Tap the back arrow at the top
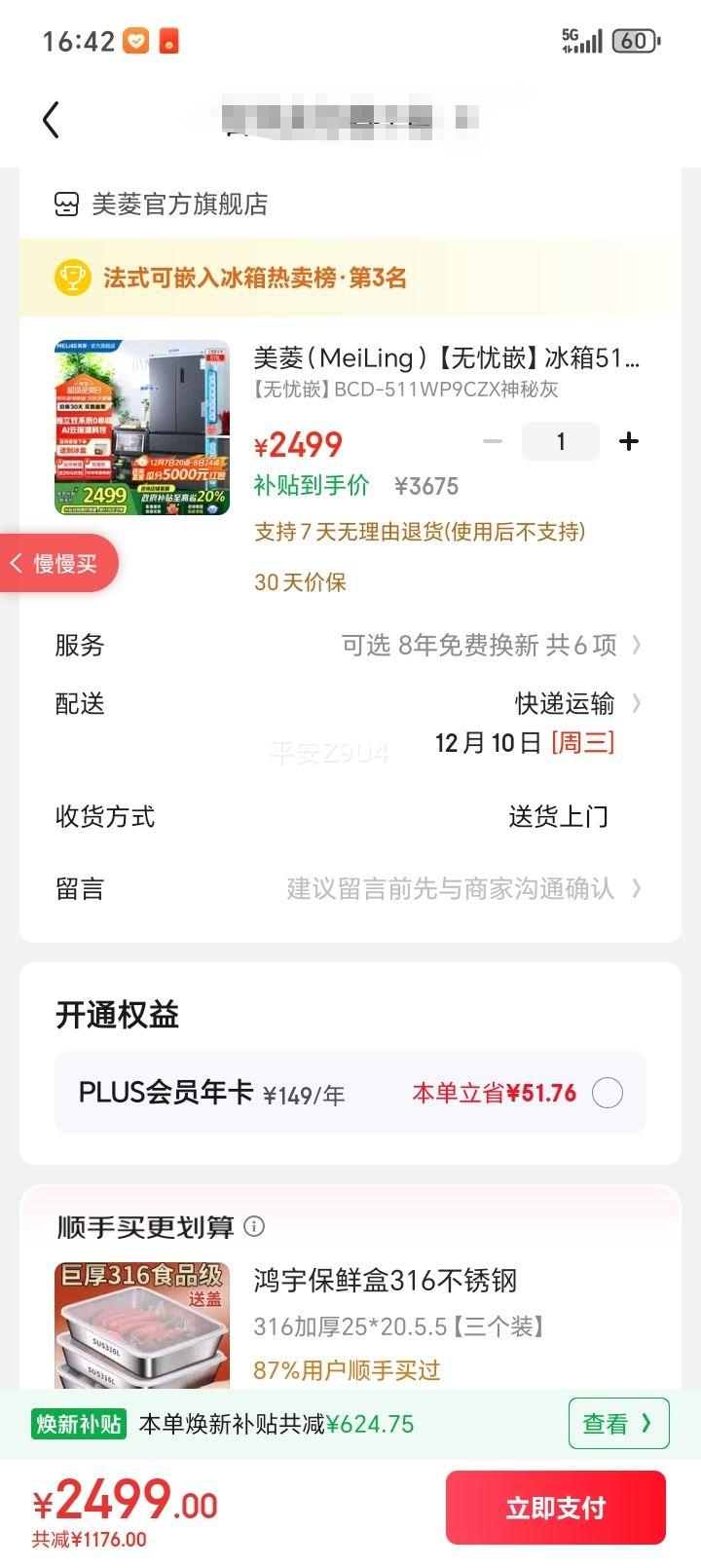The image size is (701, 1568). 51,119
